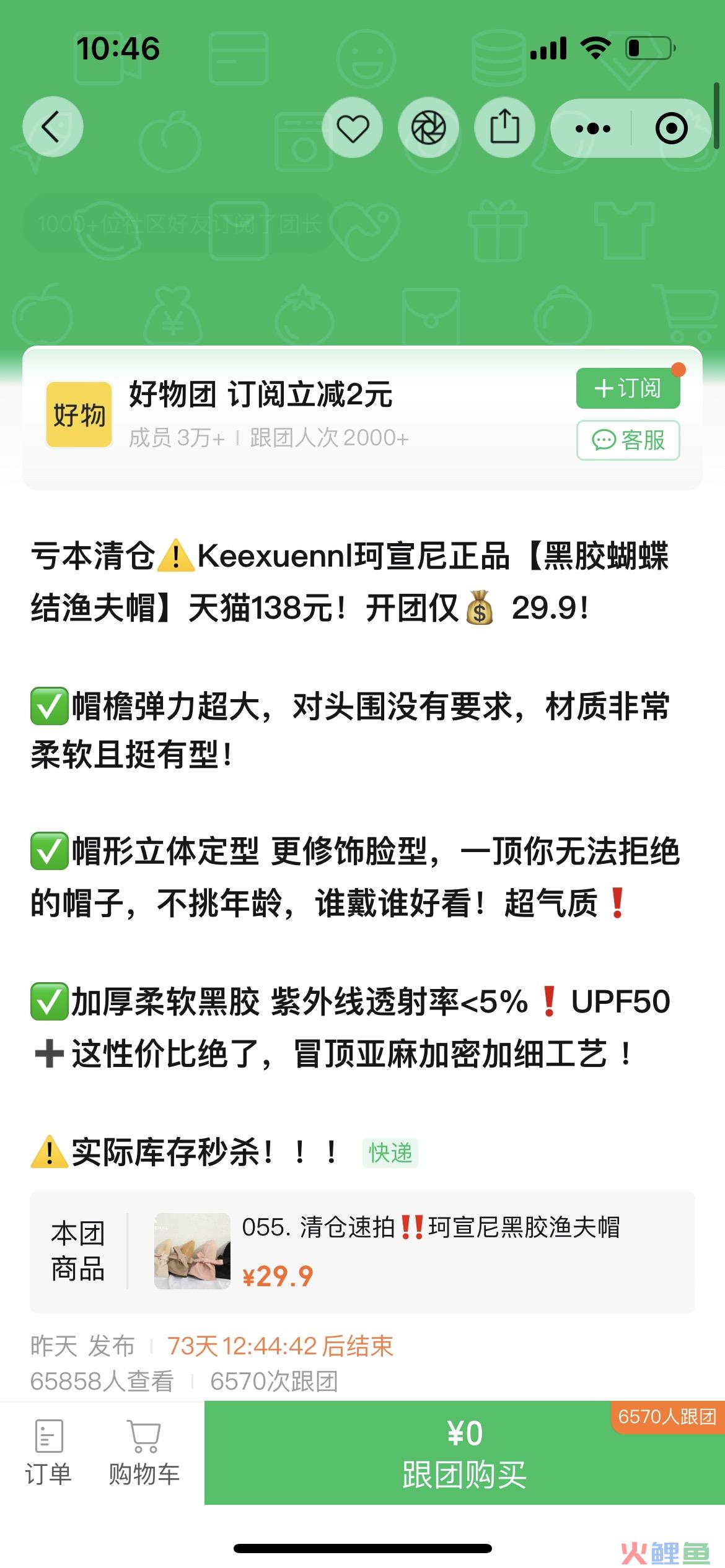Subscribe to 好物团 with the 订阅 button

click(628, 389)
